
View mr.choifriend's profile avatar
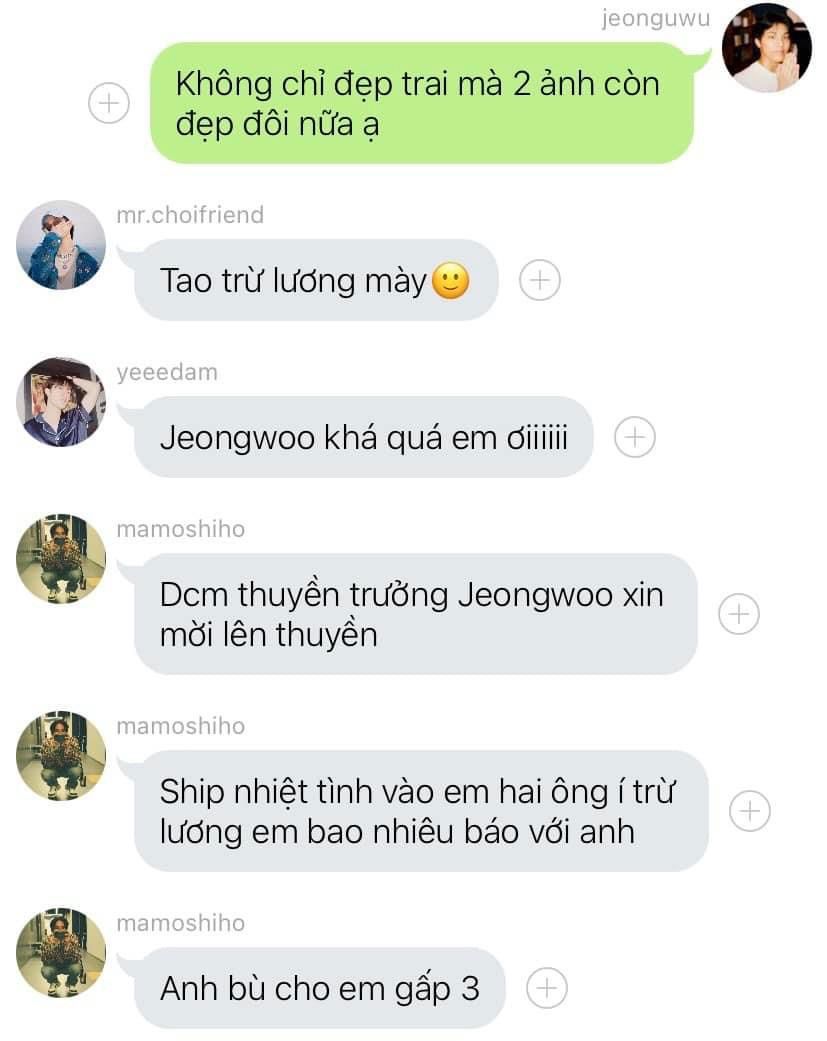[x=61, y=245]
